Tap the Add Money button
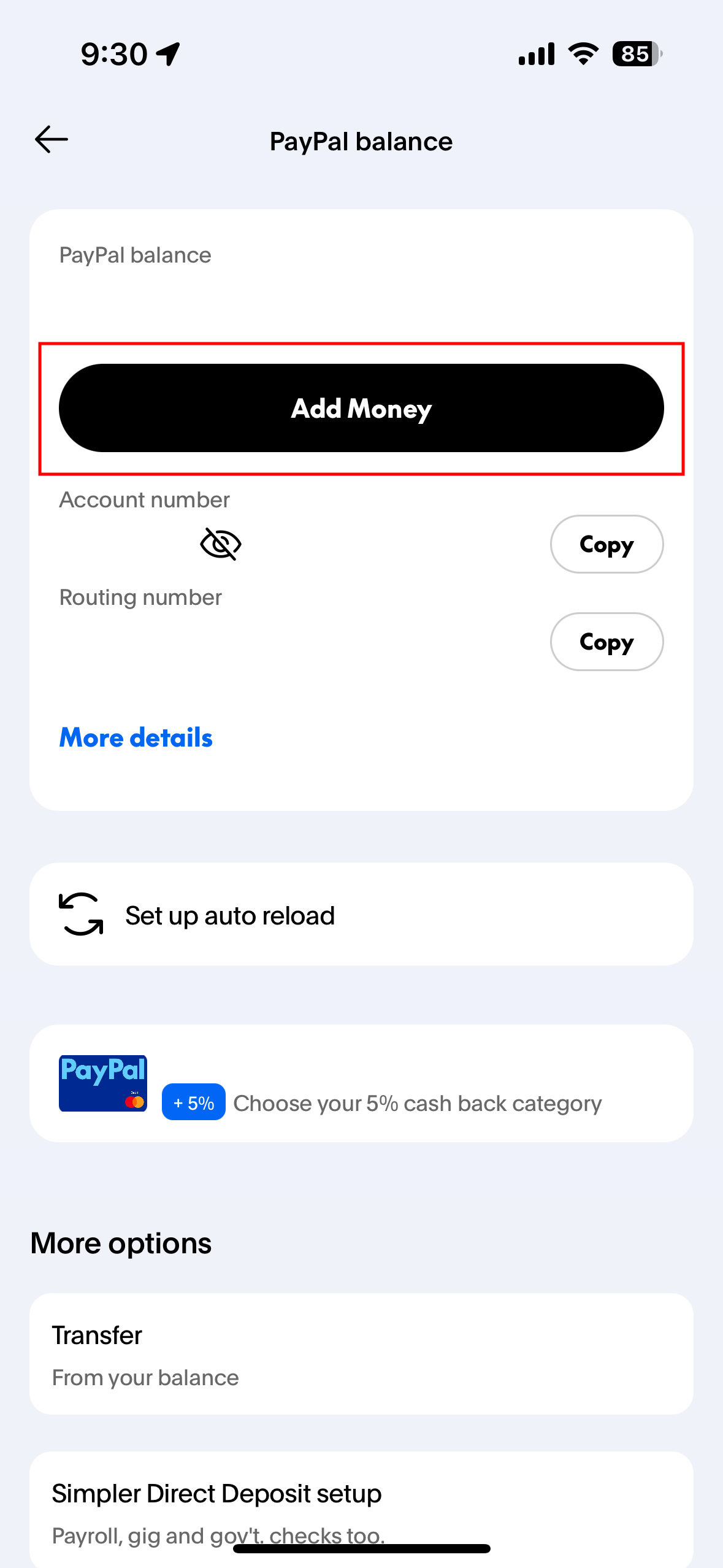This screenshot has width=723, height=1568. [361, 409]
